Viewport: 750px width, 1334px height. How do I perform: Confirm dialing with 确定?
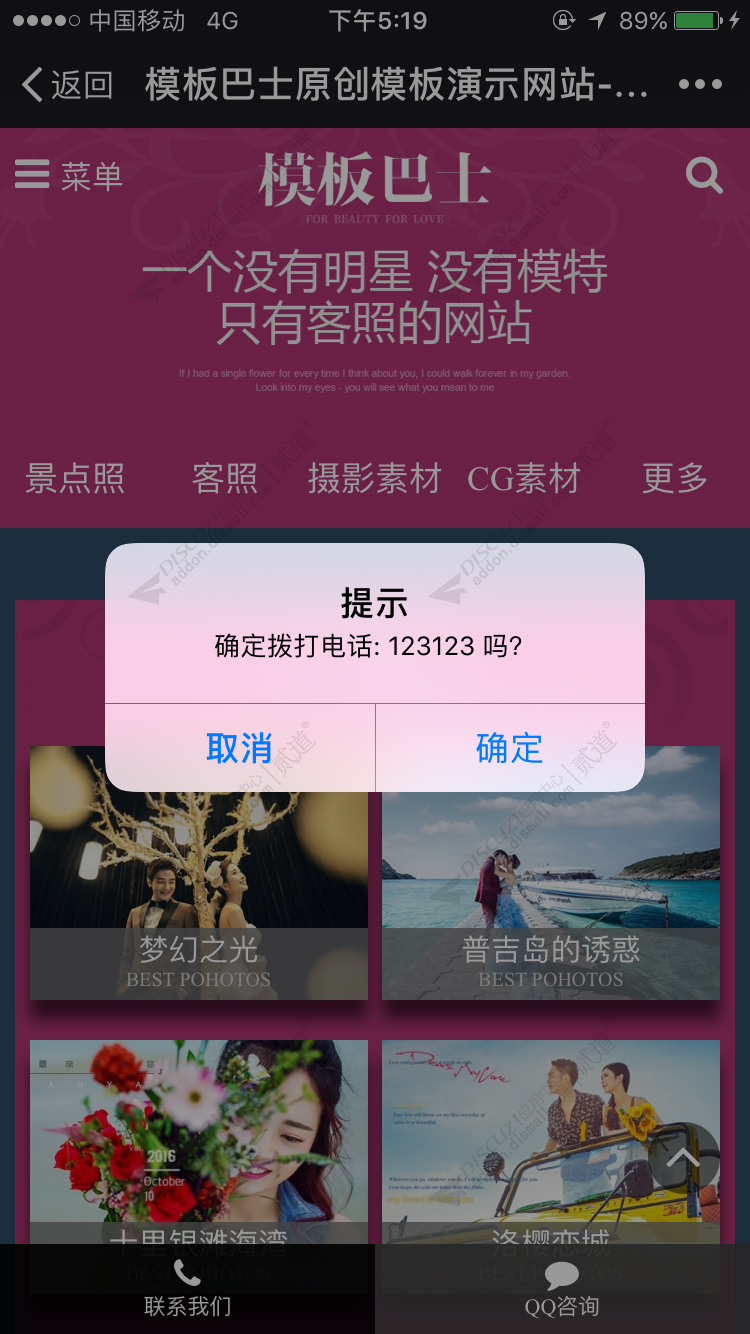coord(509,748)
